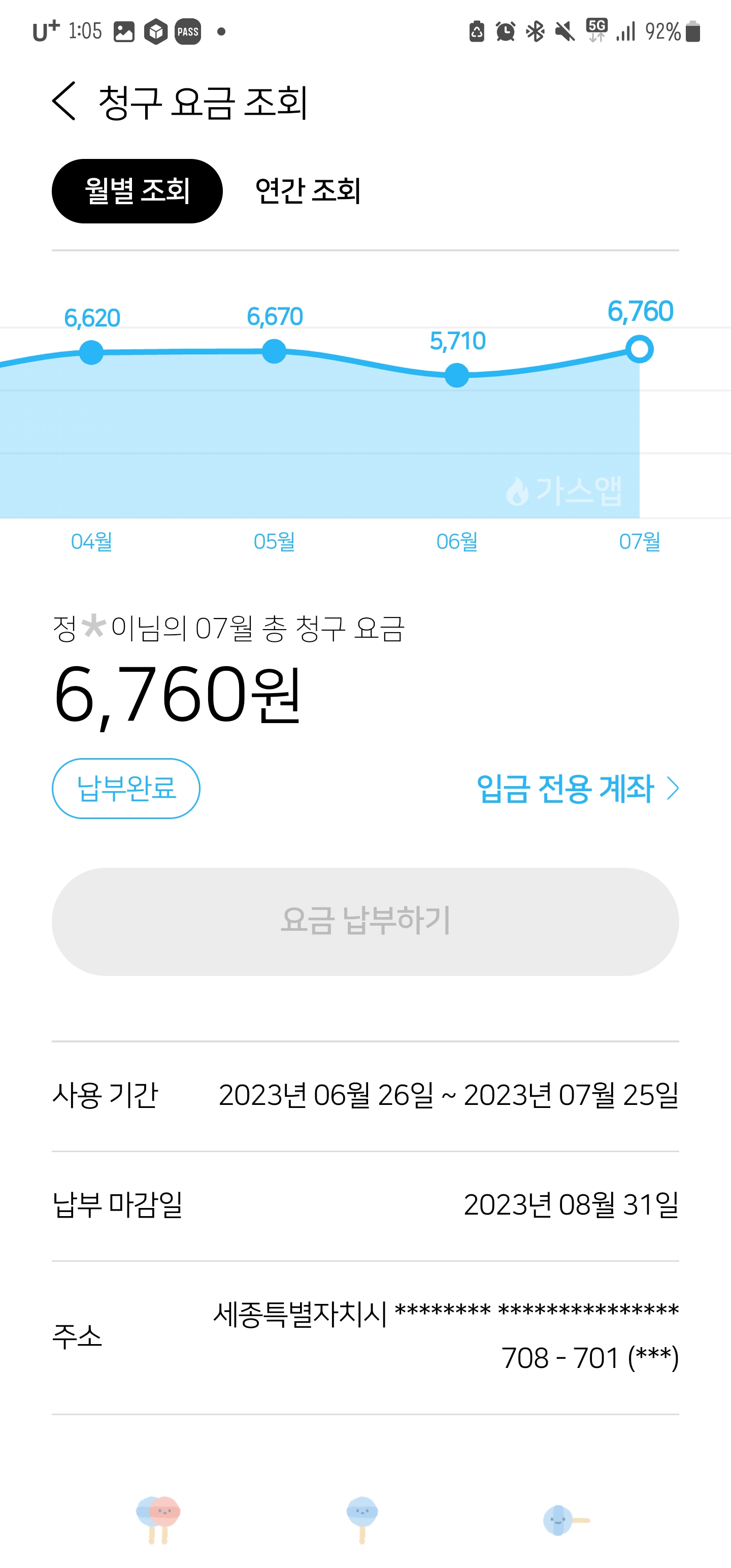Select the 05월 point on the chart
731x1568 pixels.
click(x=274, y=351)
